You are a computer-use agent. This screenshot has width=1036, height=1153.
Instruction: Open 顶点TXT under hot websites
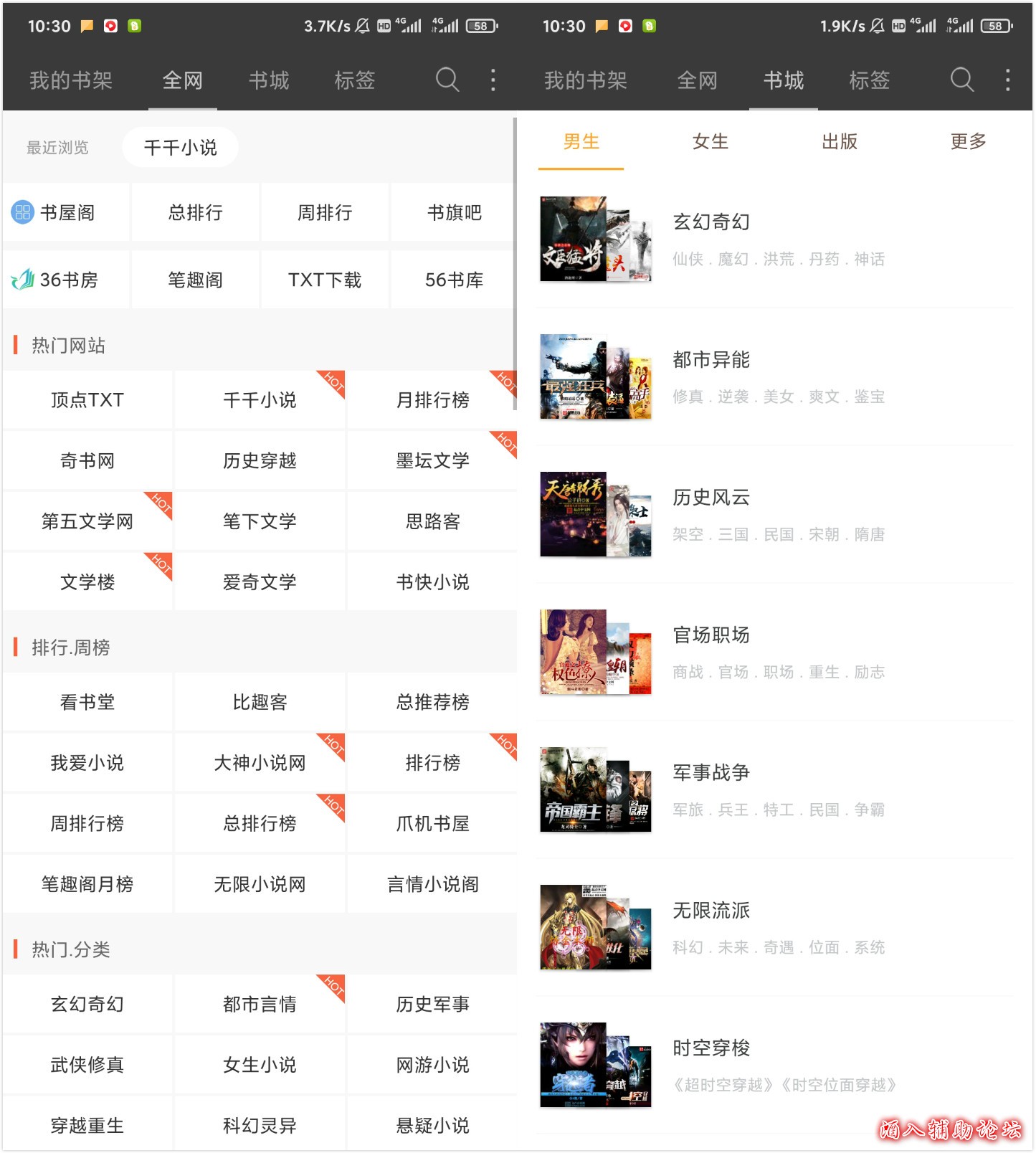(x=87, y=400)
